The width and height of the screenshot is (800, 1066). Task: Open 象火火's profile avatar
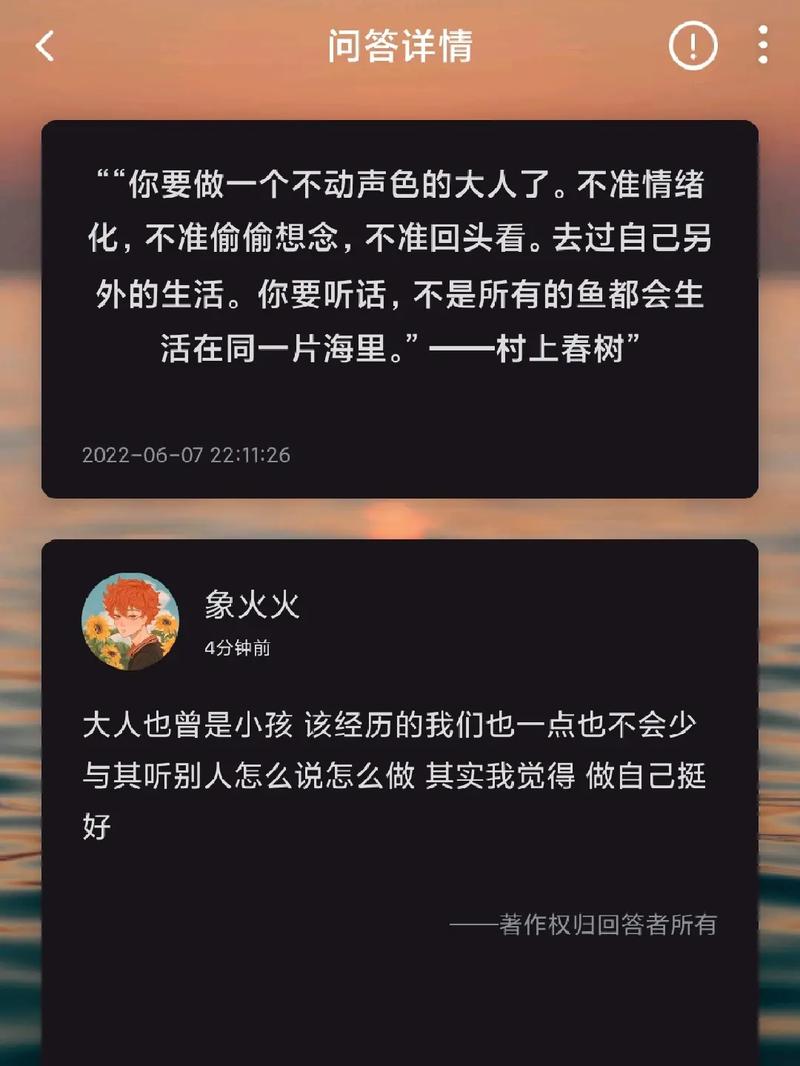click(130, 621)
